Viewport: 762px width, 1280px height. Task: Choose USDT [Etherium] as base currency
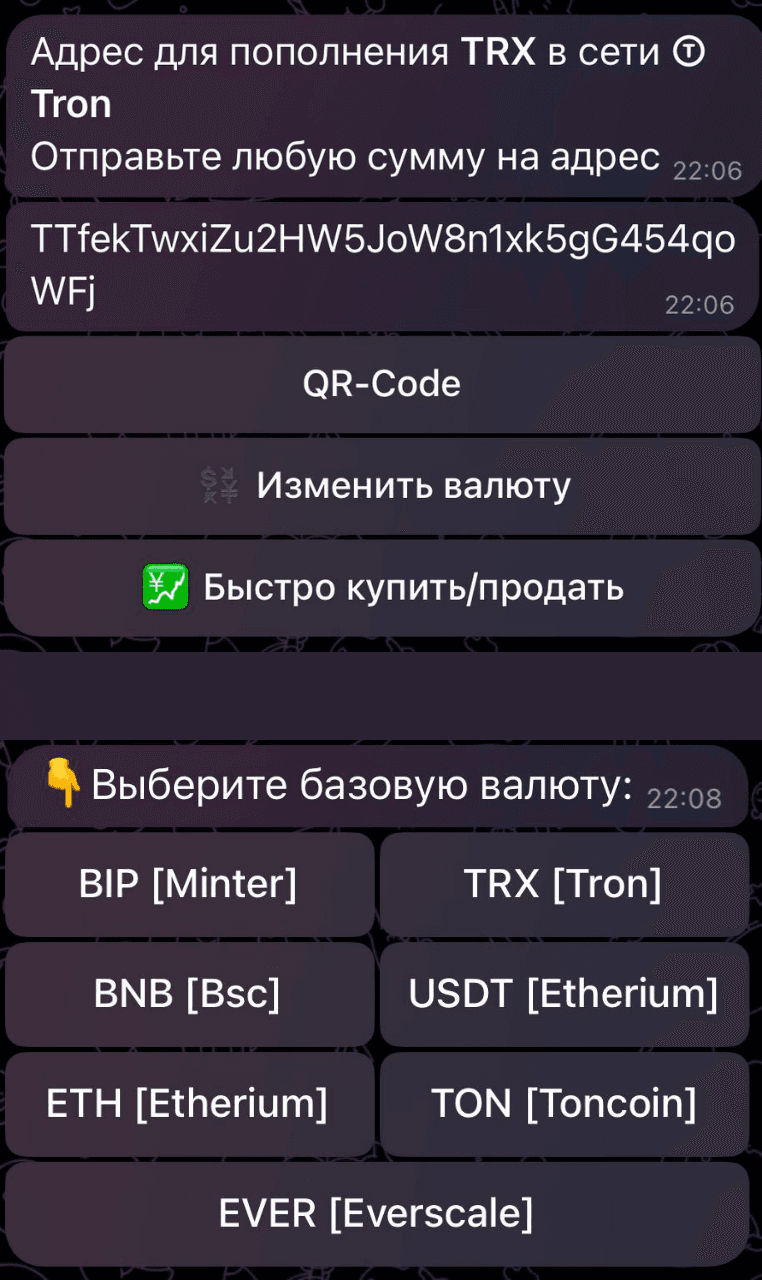coord(563,994)
